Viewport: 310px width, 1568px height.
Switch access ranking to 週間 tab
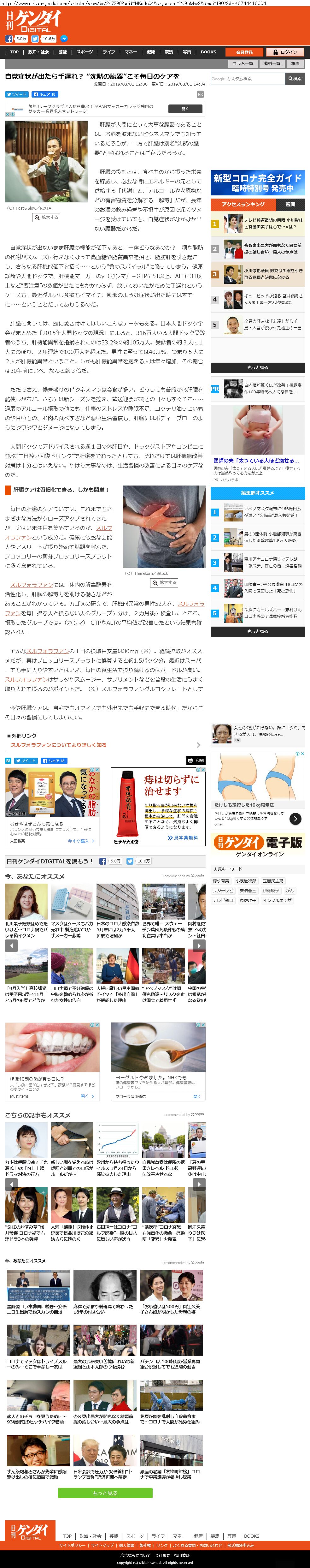(290, 205)
